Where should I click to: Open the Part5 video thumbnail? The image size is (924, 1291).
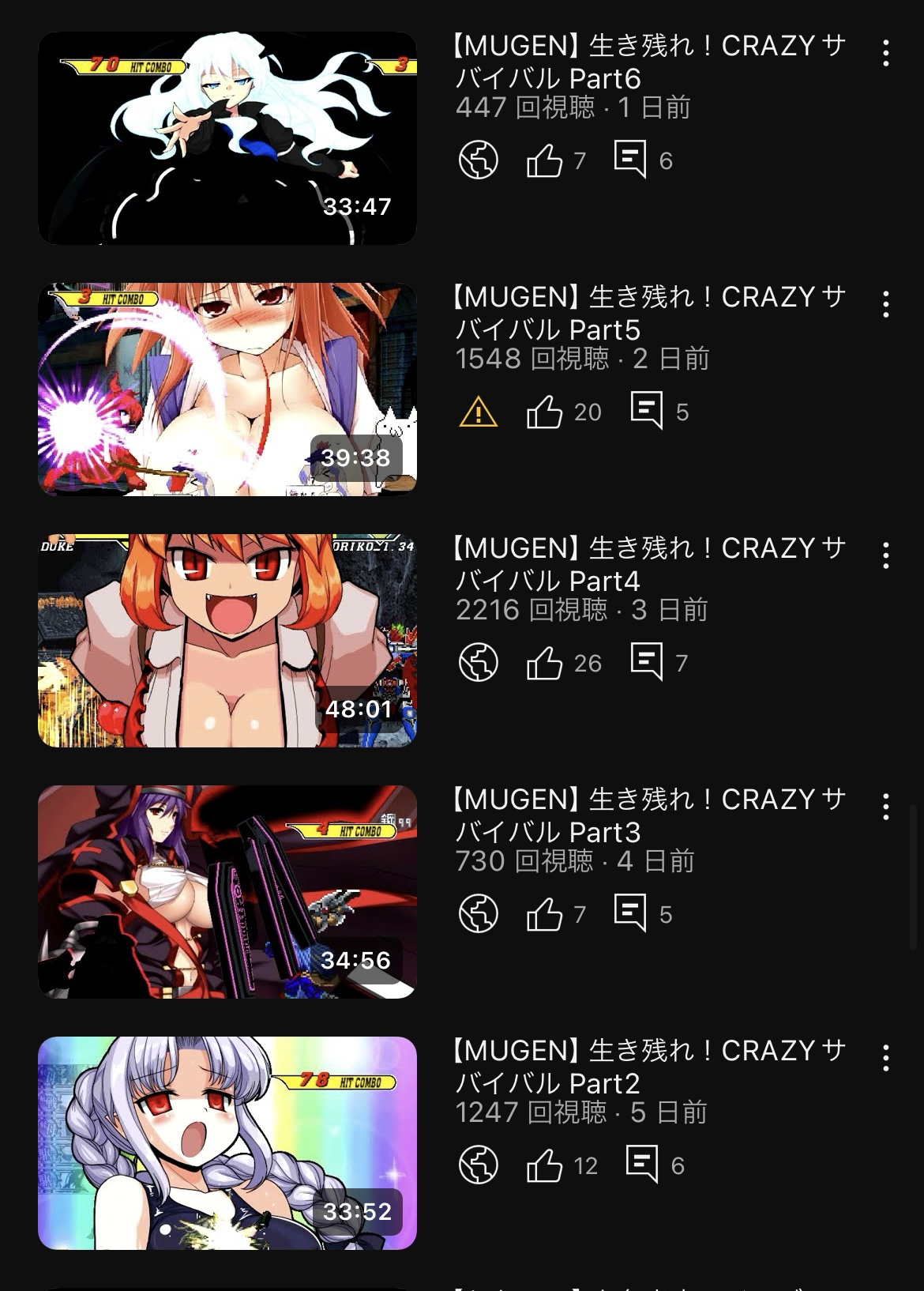pyautogui.click(x=227, y=390)
